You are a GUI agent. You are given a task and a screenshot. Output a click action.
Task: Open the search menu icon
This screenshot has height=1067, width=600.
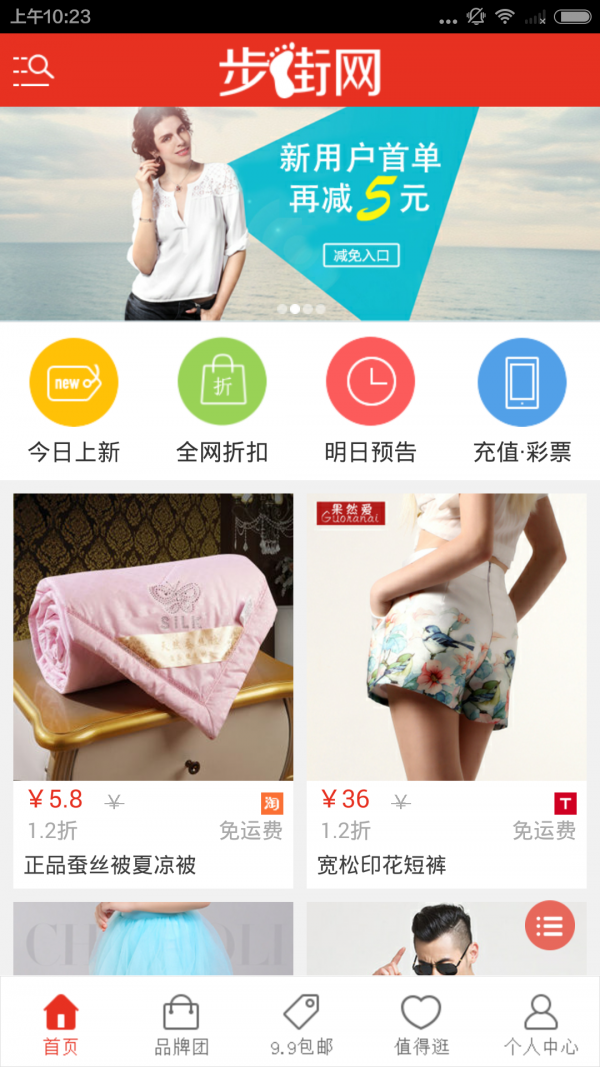[x=33, y=69]
